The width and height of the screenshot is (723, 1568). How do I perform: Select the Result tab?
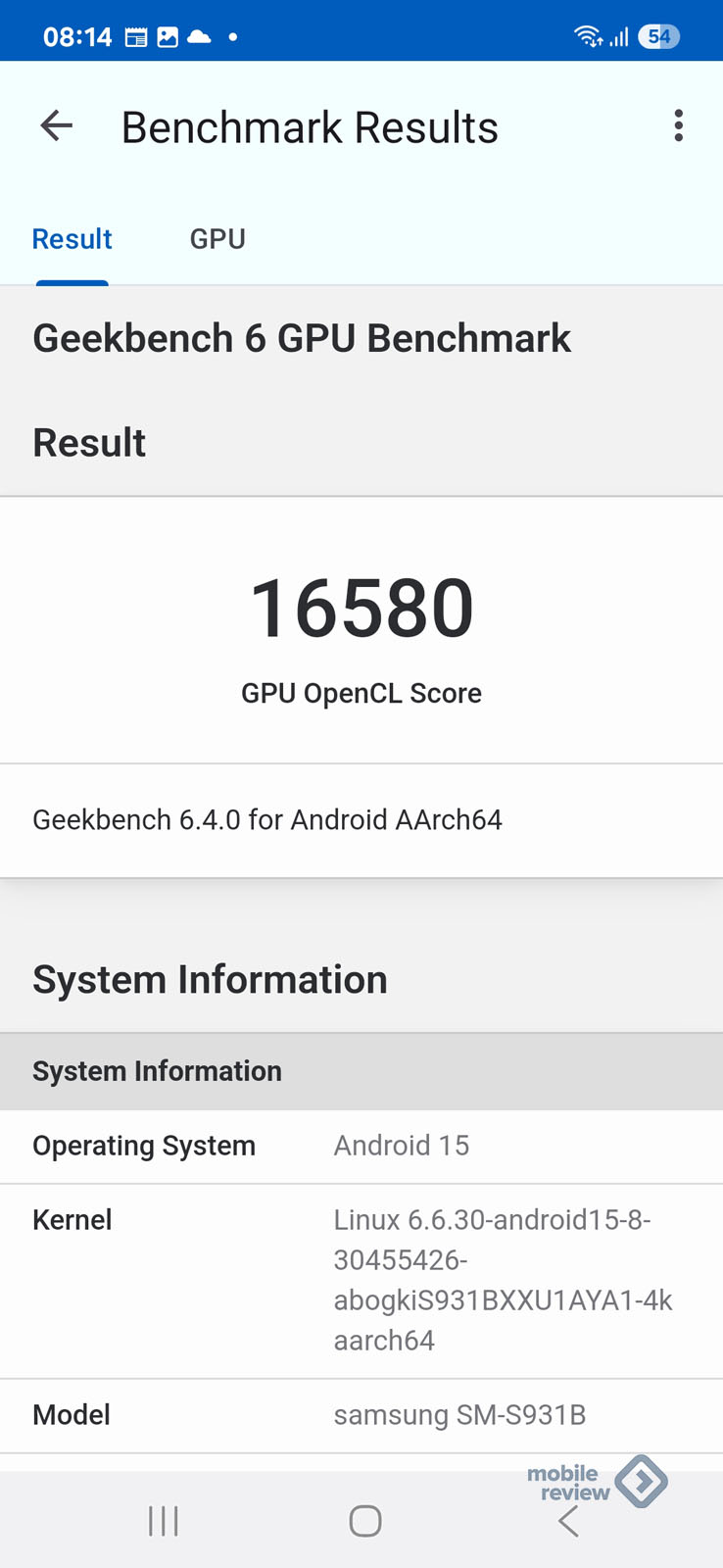pos(72,239)
